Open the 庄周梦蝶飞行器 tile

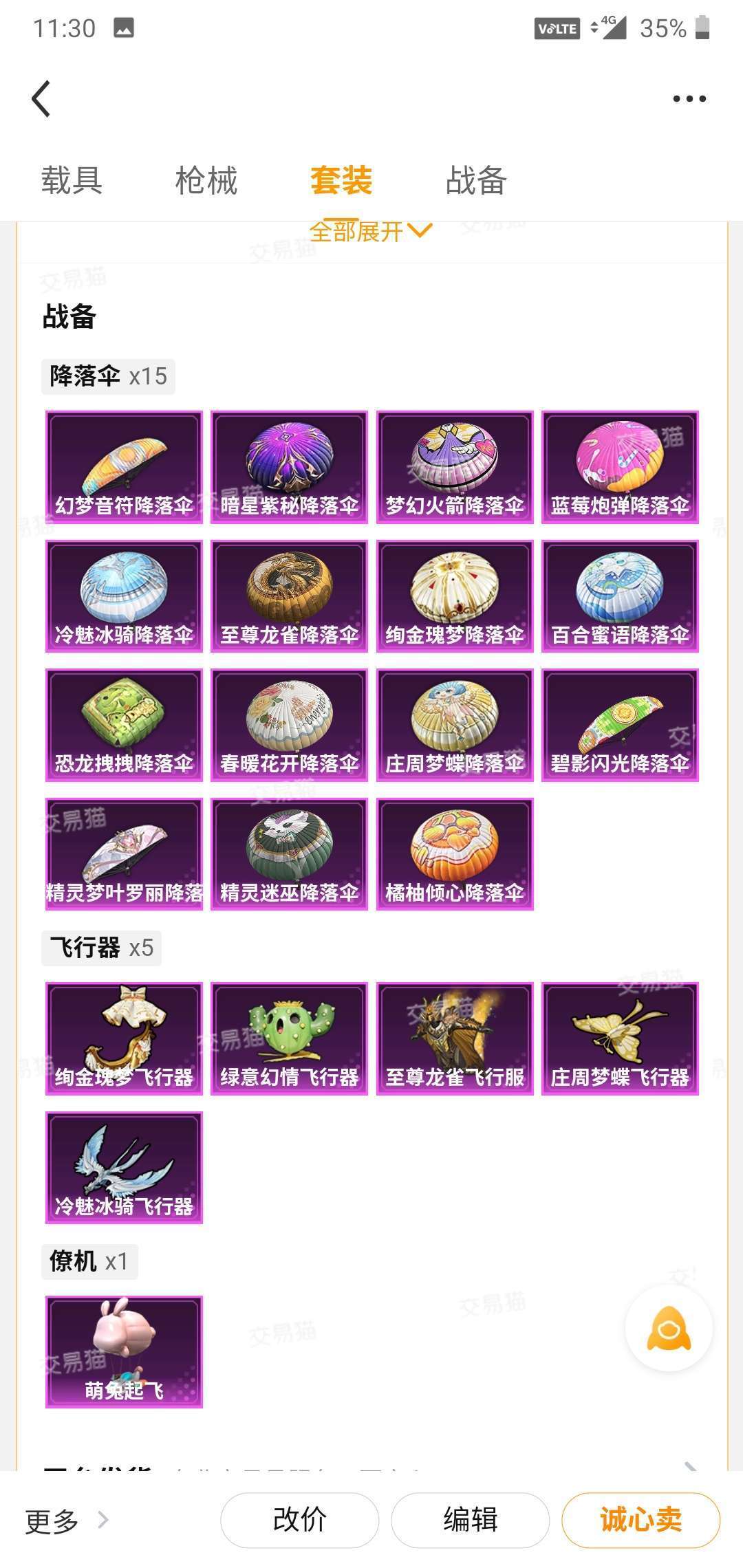(620, 1038)
